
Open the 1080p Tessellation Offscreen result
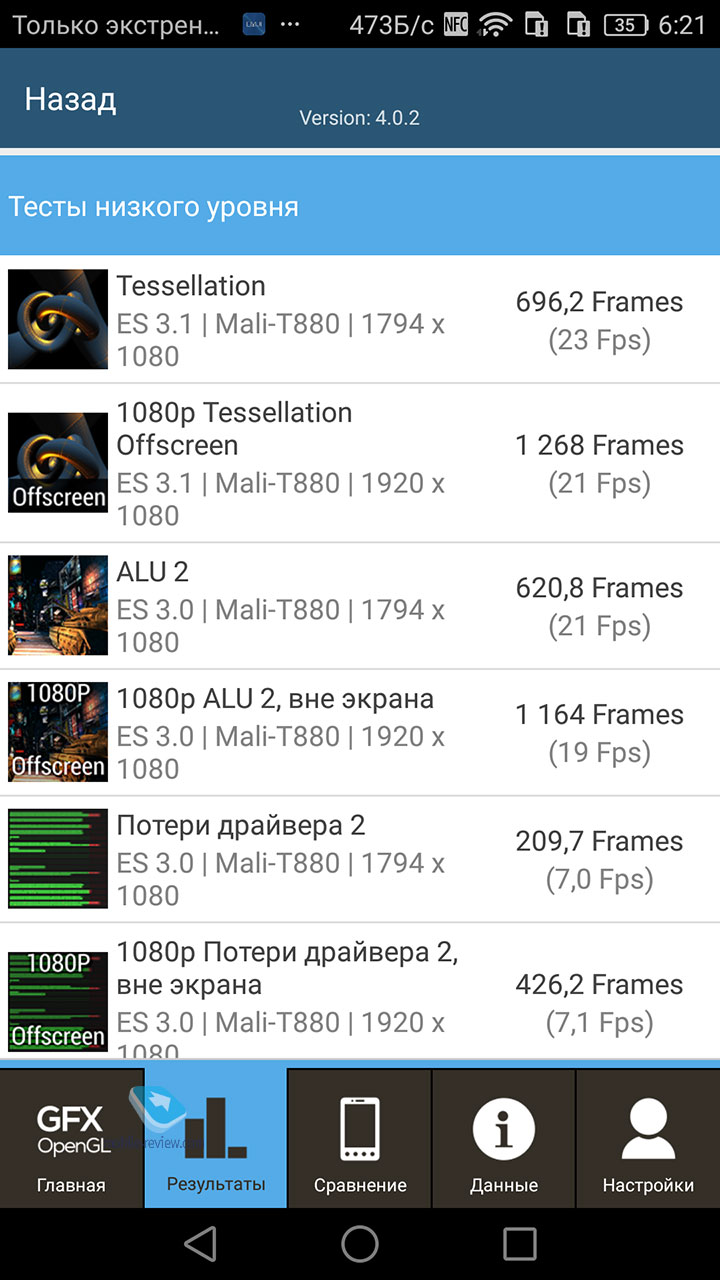coord(360,463)
